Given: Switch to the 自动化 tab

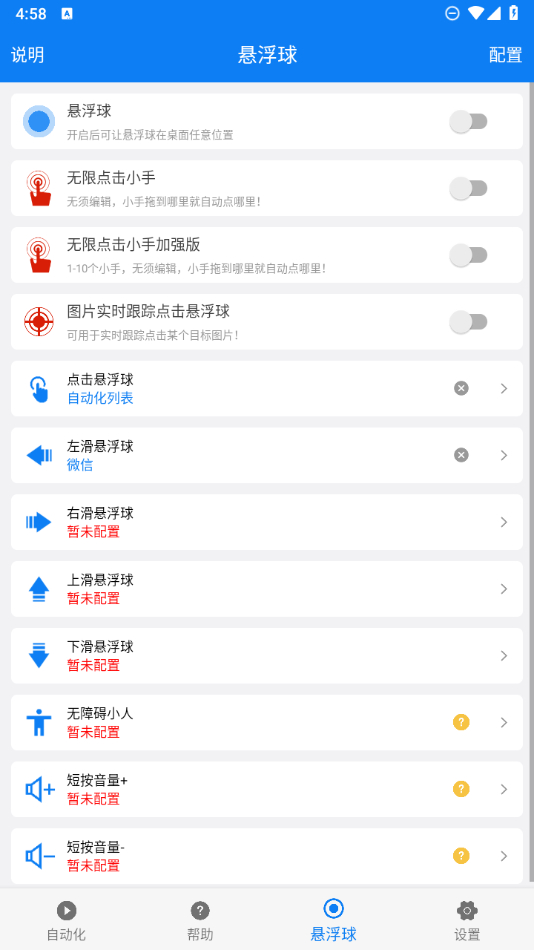Looking at the screenshot, I should [x=67, y=920].
